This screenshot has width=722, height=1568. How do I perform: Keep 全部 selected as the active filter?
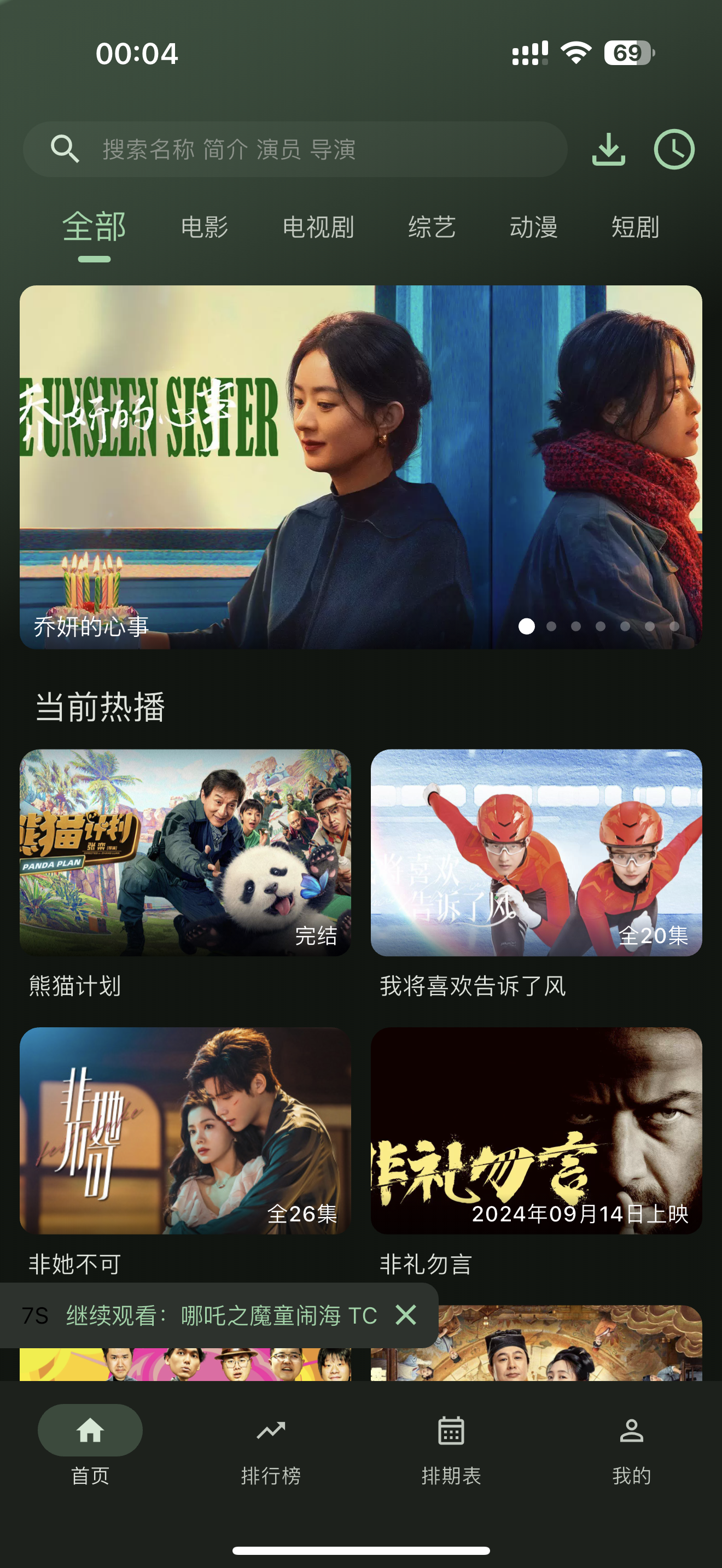pyautogui.click(x=95, y=227)
